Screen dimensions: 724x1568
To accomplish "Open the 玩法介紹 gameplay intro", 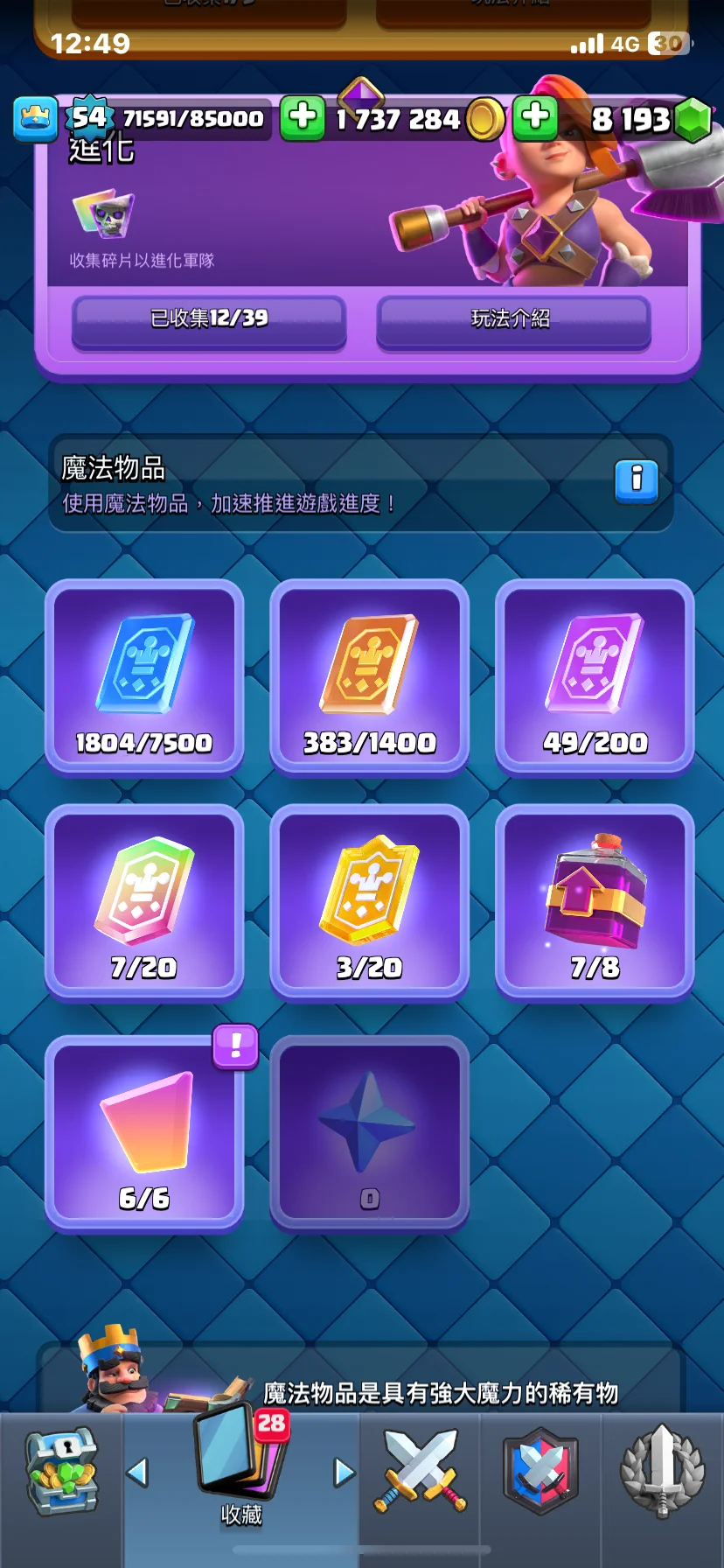I will (512, 318).
